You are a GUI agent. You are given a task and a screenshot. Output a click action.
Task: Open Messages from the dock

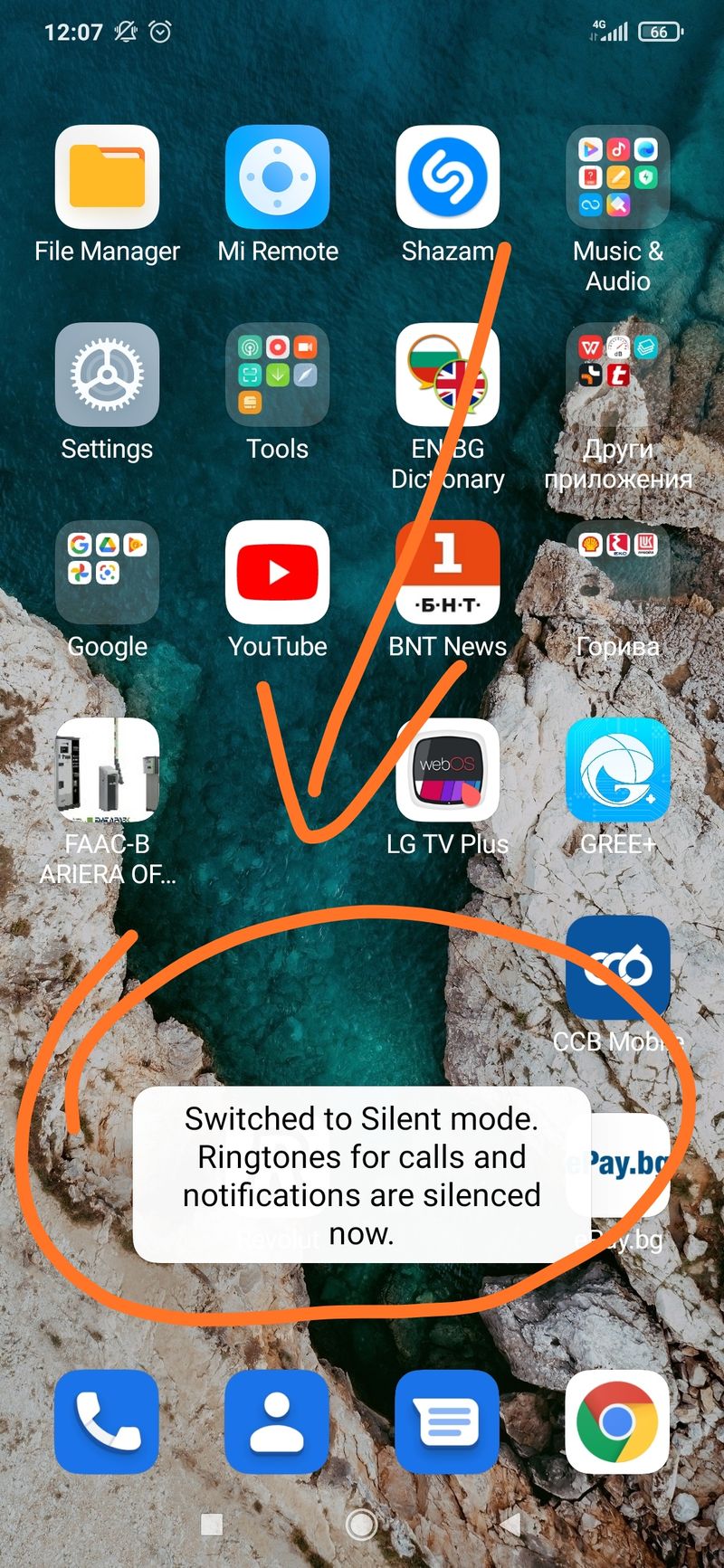(x=447, y=1421)
